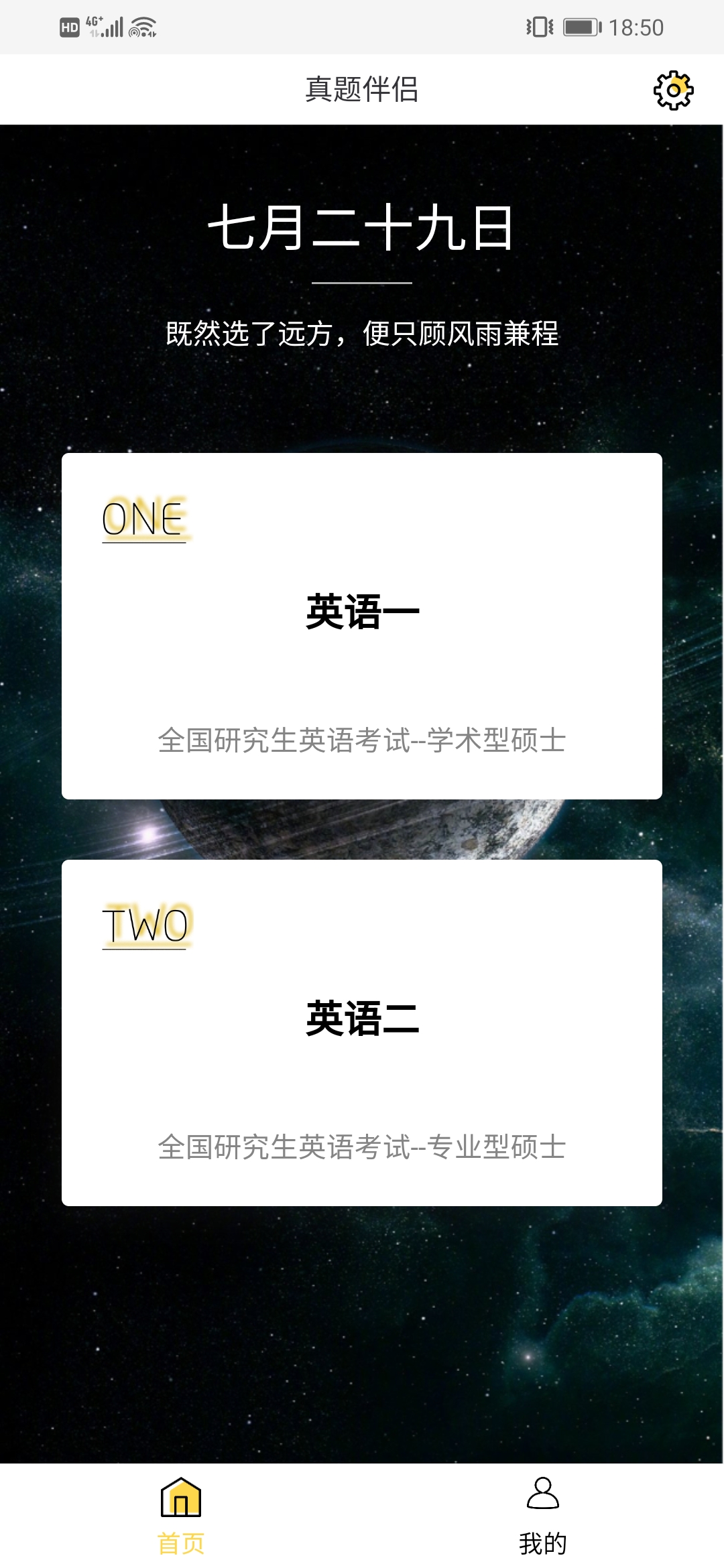724x1568 pixels.
Task: Go to the 我的 tab
Action: [x=542, y=1516]
